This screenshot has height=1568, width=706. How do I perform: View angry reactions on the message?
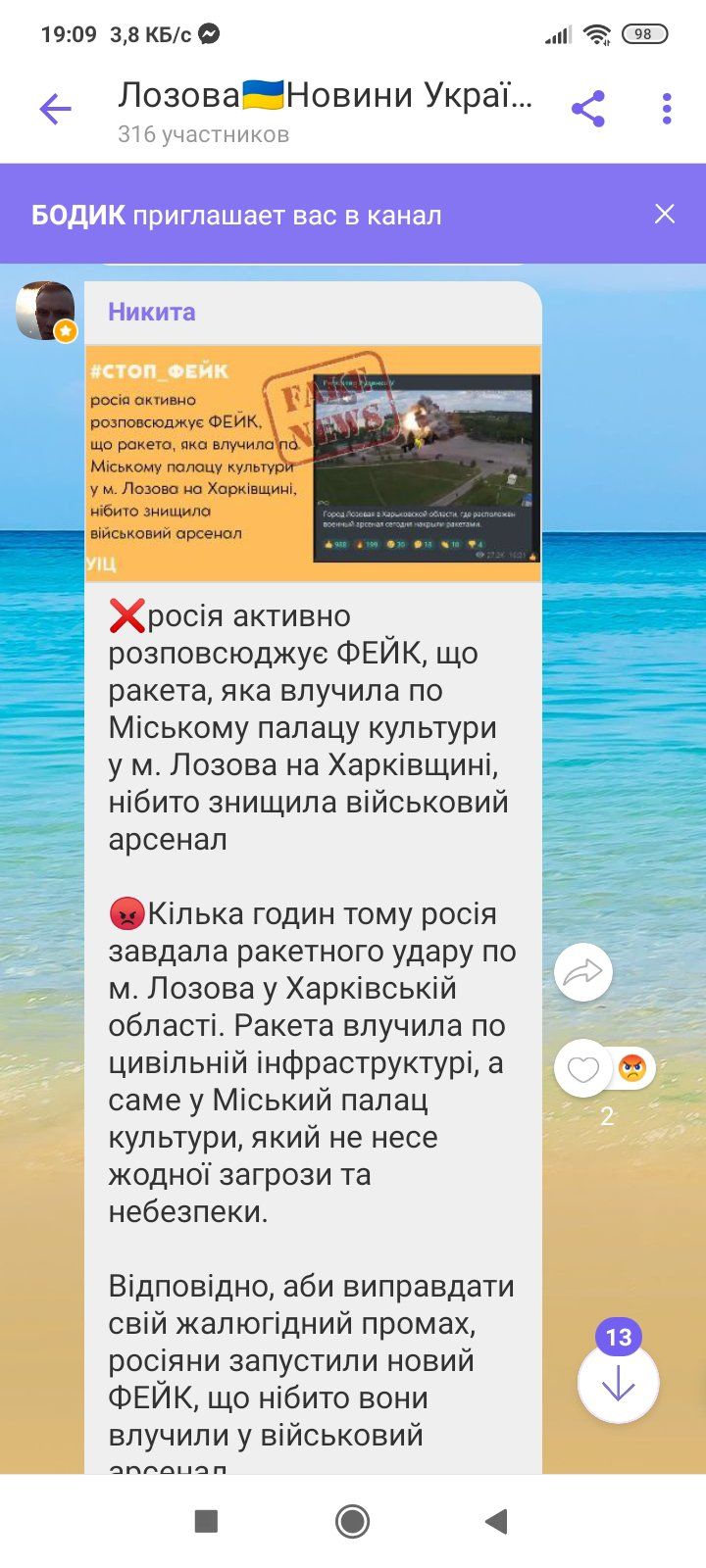(x=633, y=1068)
